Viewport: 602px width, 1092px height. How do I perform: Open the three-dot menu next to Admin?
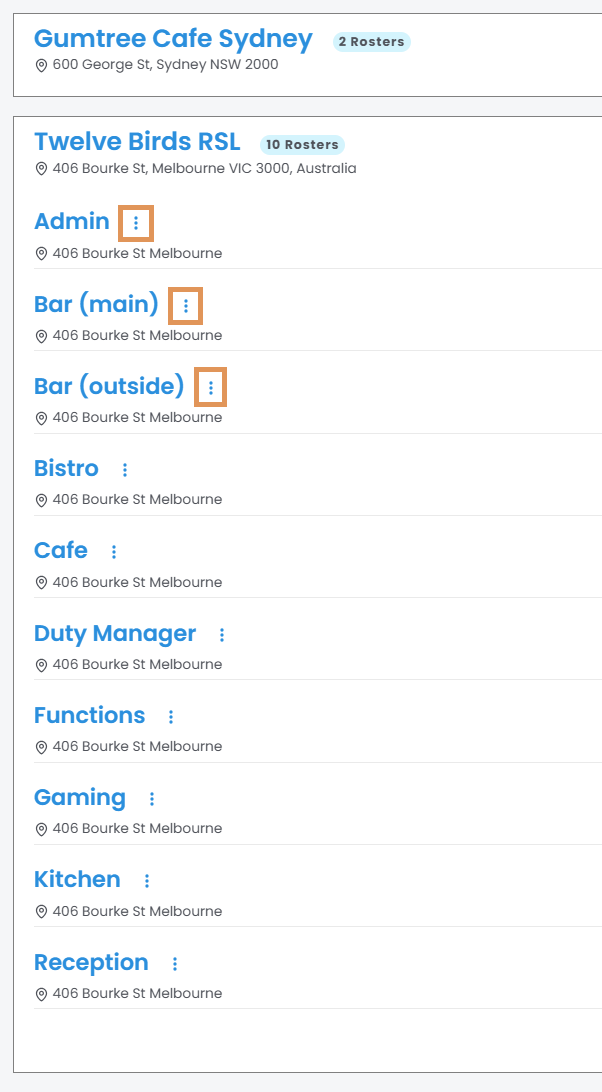point(136,223)
